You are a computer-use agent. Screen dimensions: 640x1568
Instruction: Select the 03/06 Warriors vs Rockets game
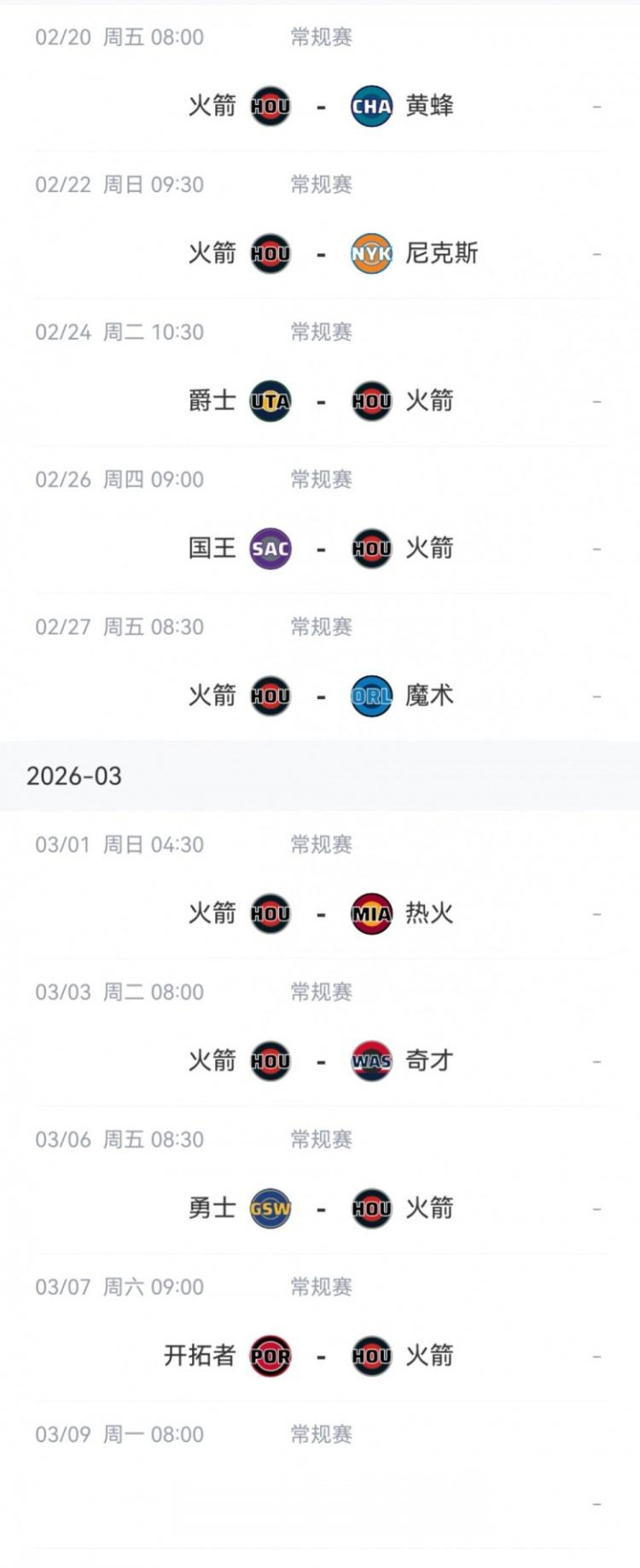click(320, 1209)
